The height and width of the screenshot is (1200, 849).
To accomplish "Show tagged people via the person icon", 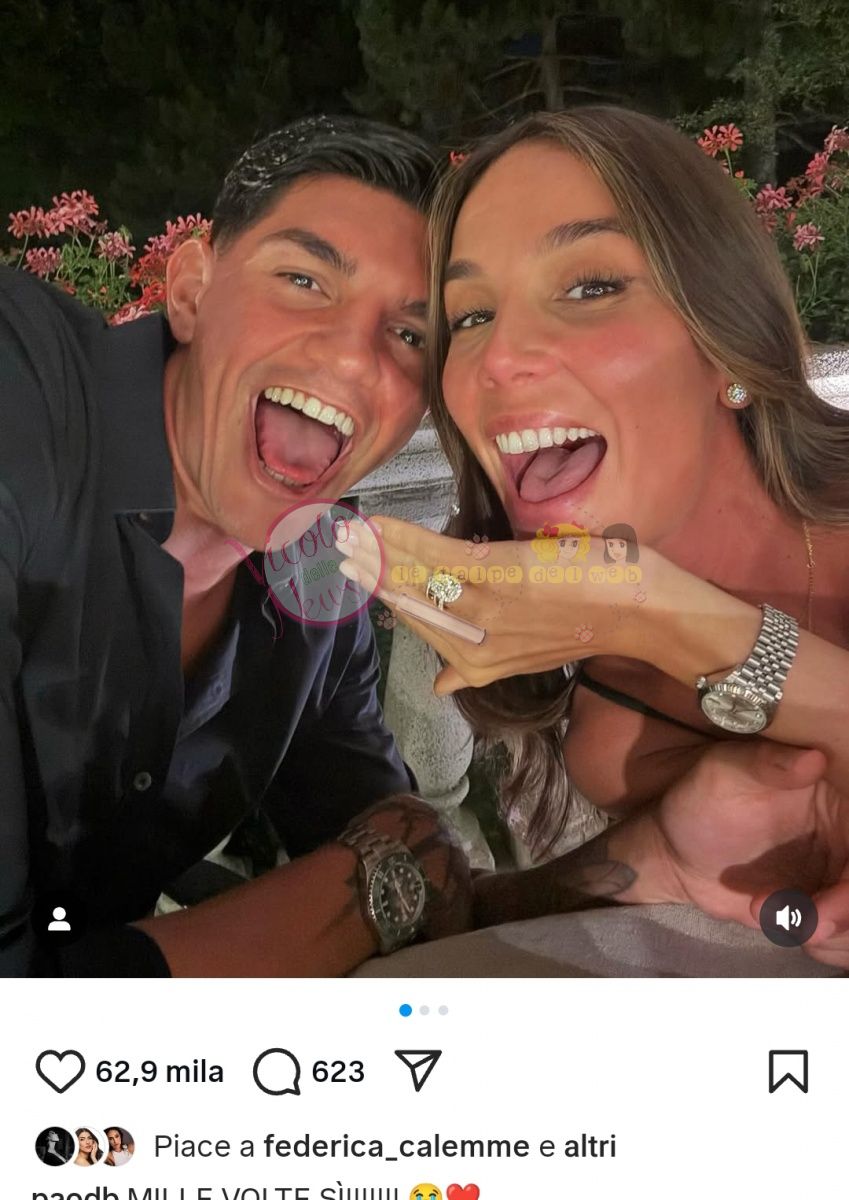I will [x=59, y=918].
